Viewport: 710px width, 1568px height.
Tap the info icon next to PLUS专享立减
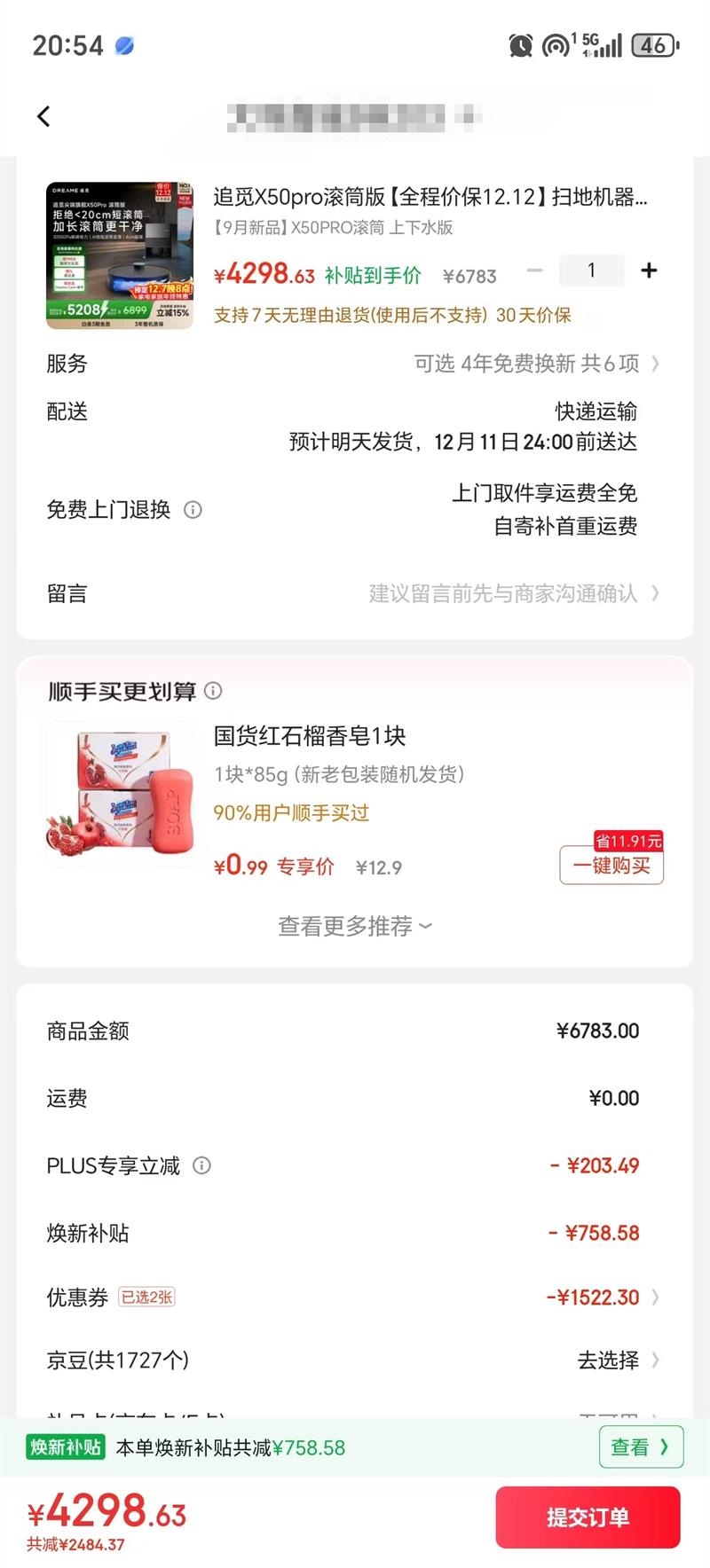click(201, 1165)
